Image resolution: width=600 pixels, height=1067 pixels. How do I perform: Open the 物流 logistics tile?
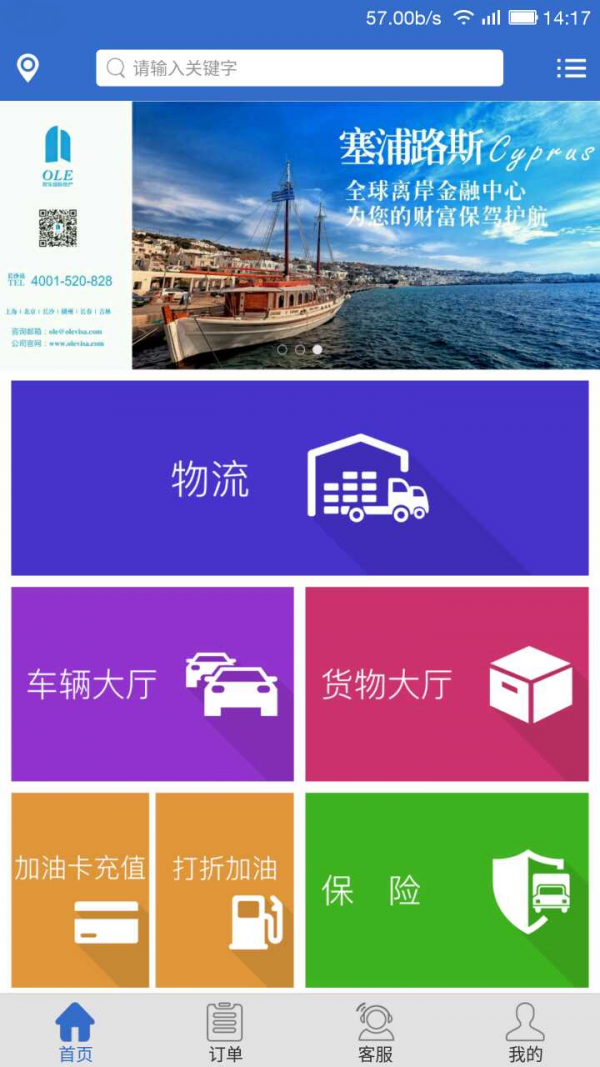(x=300, y=478)
